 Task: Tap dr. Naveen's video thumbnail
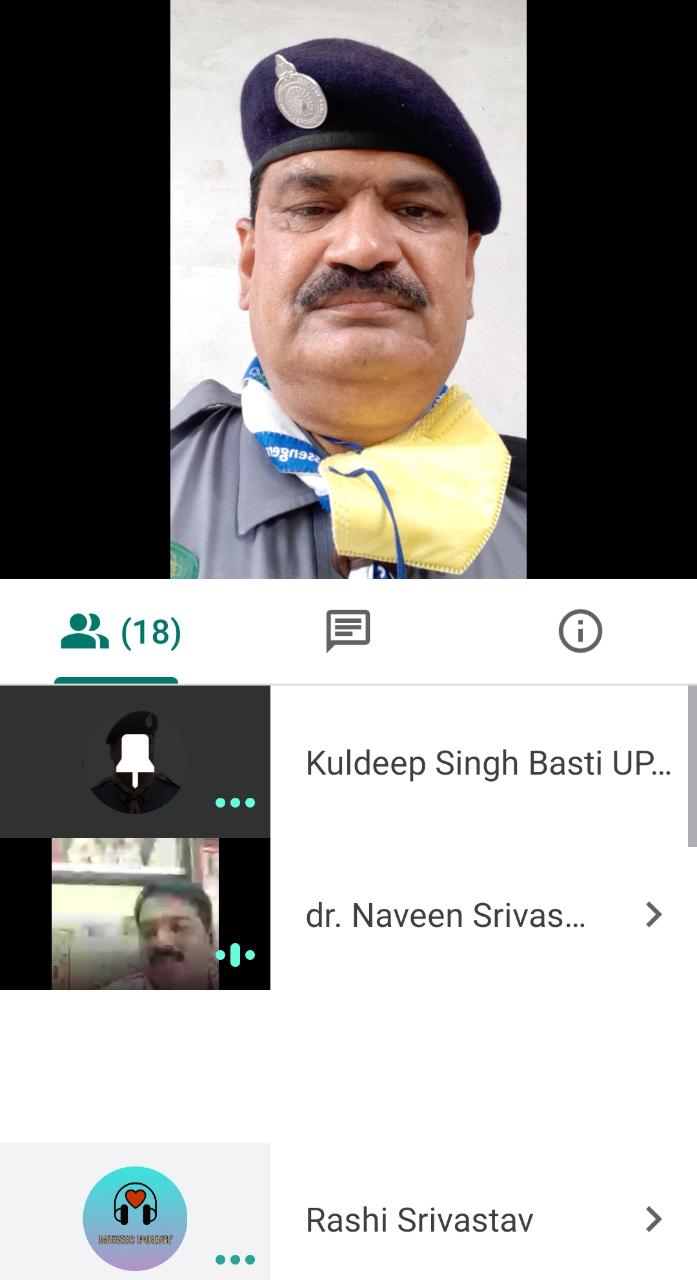pos(135,914)
